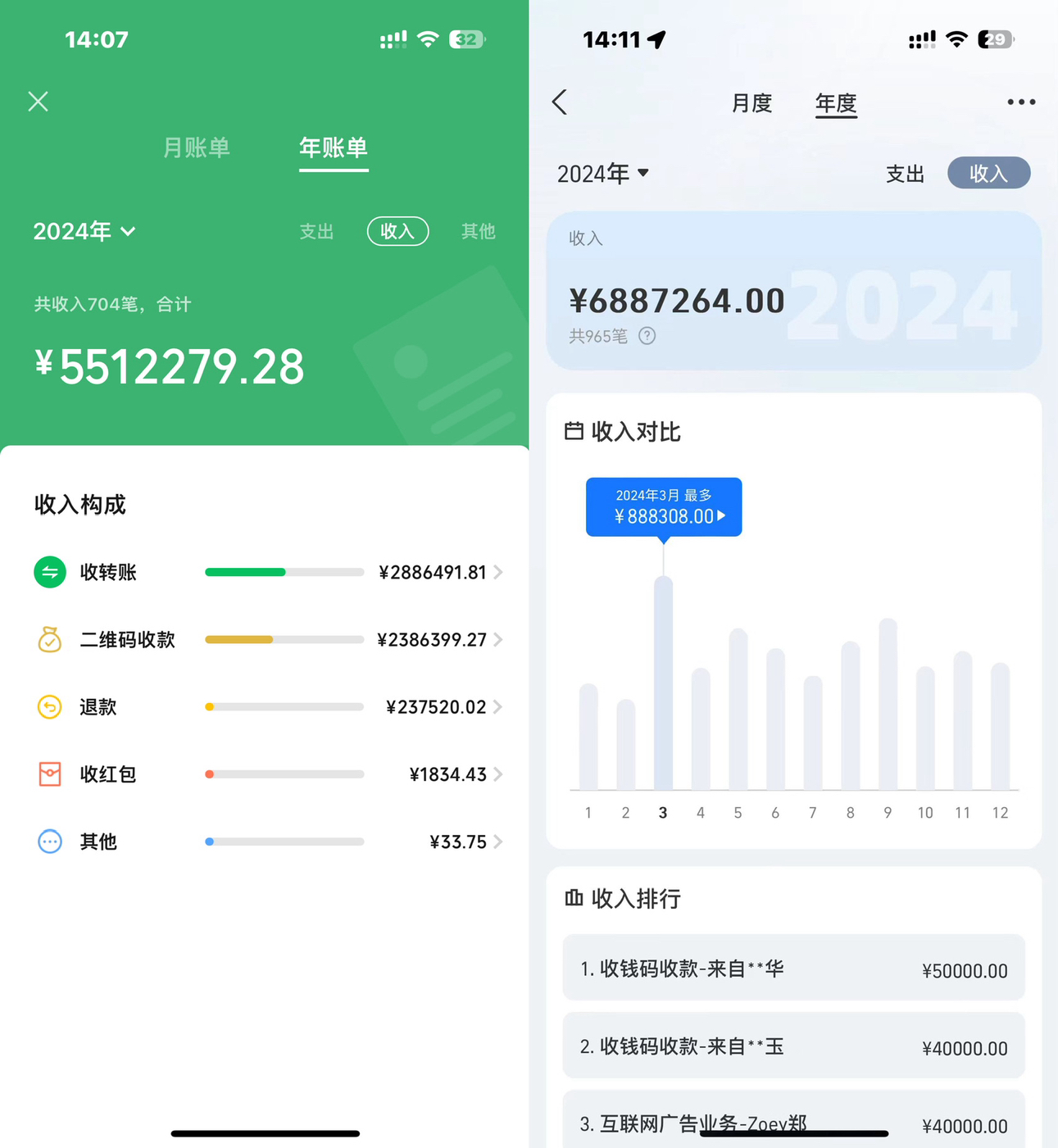Tap the help icon beside 共965笔

click(647, 336)
